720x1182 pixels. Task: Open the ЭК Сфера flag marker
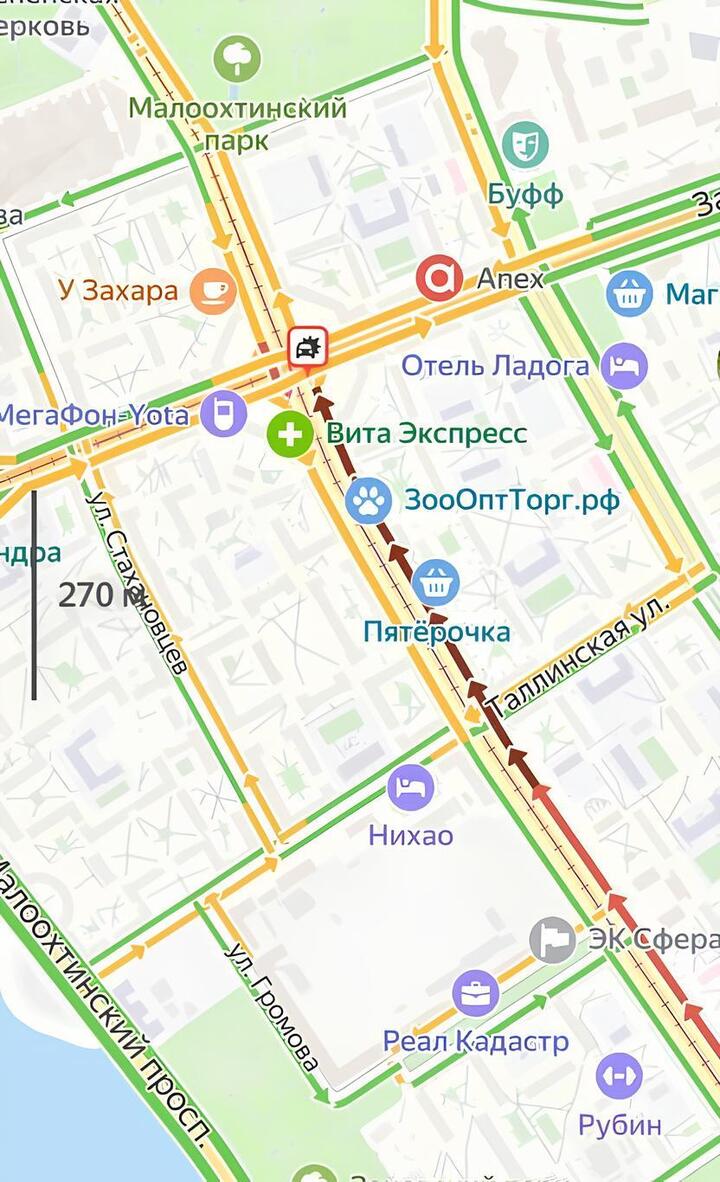(552, 940)
